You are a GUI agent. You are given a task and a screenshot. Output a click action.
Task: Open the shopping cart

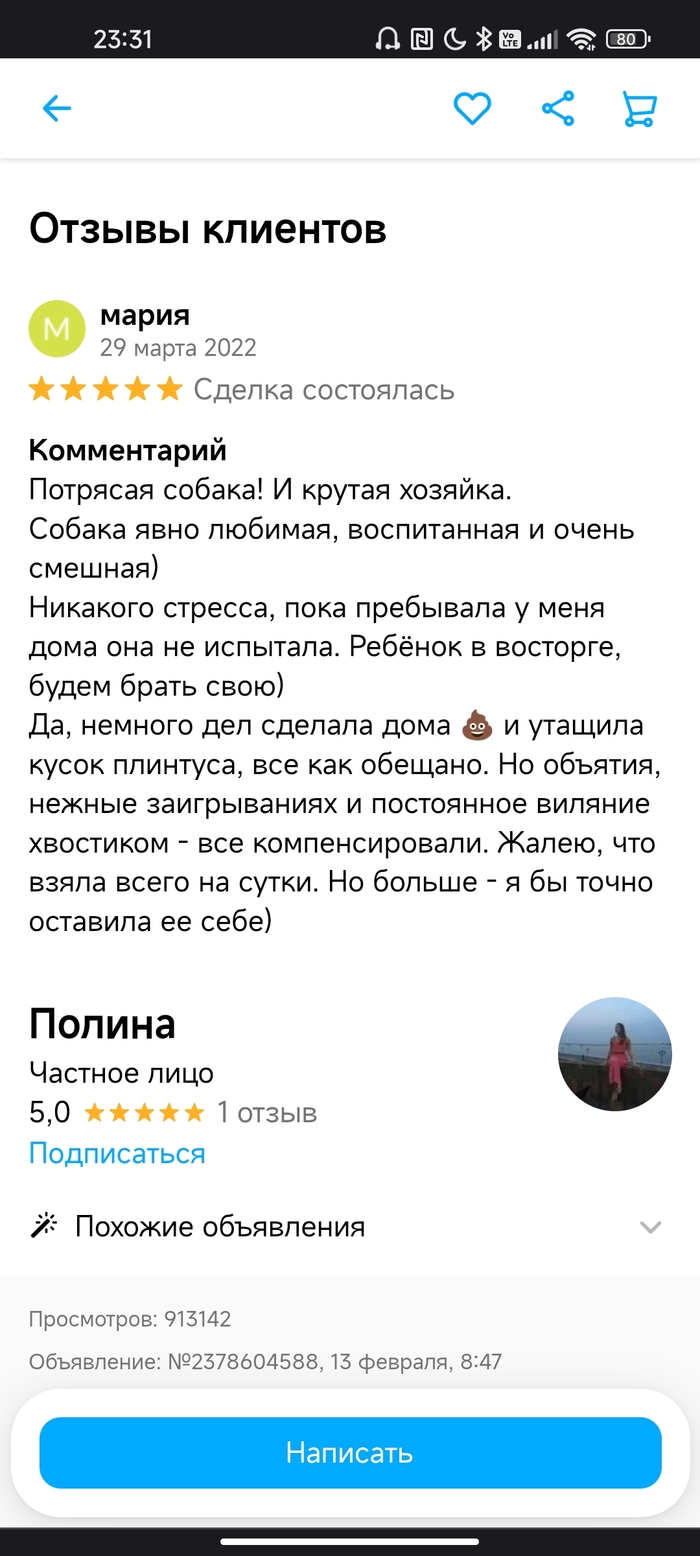639,108
